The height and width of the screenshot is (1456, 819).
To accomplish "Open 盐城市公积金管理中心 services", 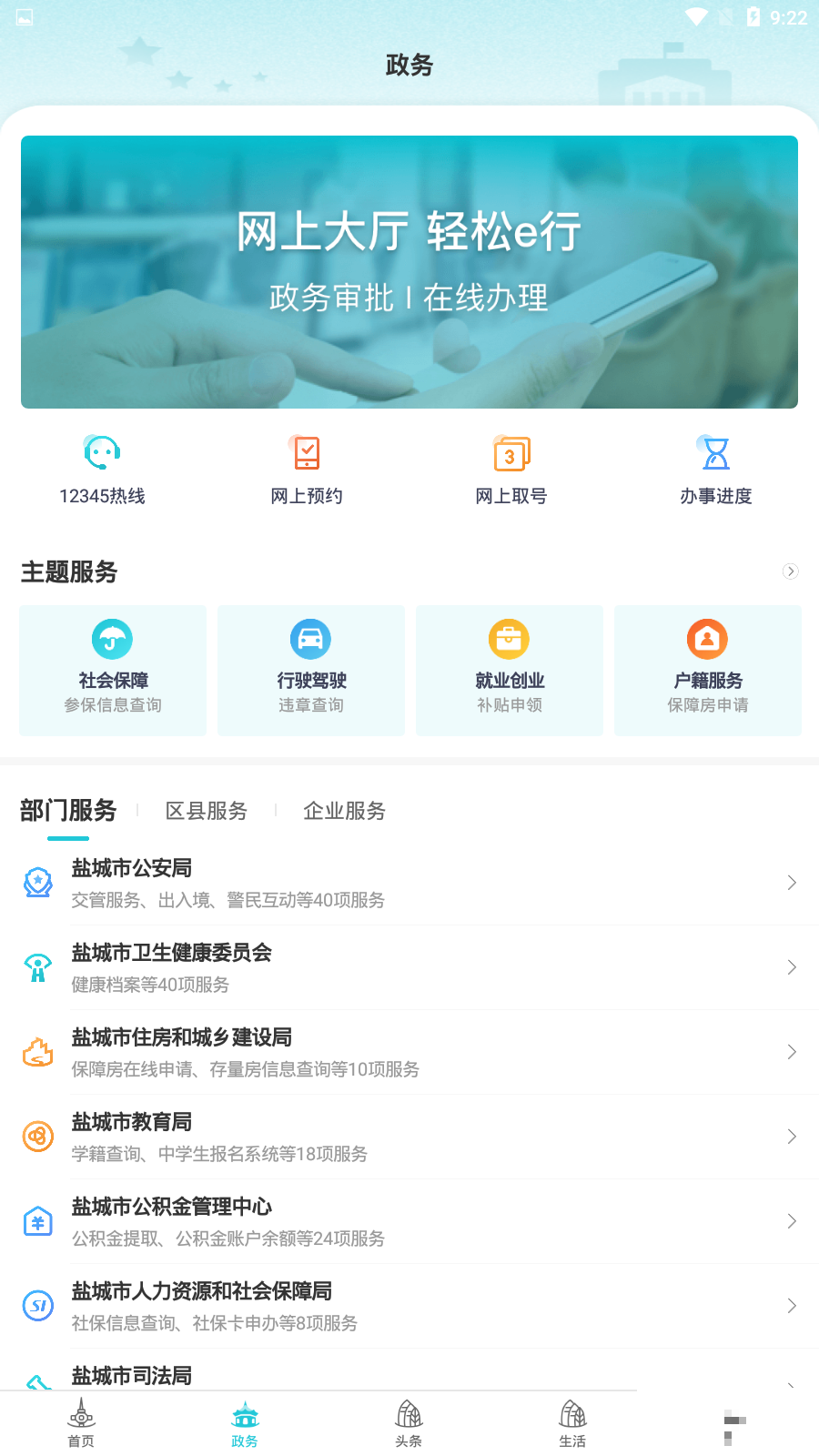I will [x=409, y=1221].
